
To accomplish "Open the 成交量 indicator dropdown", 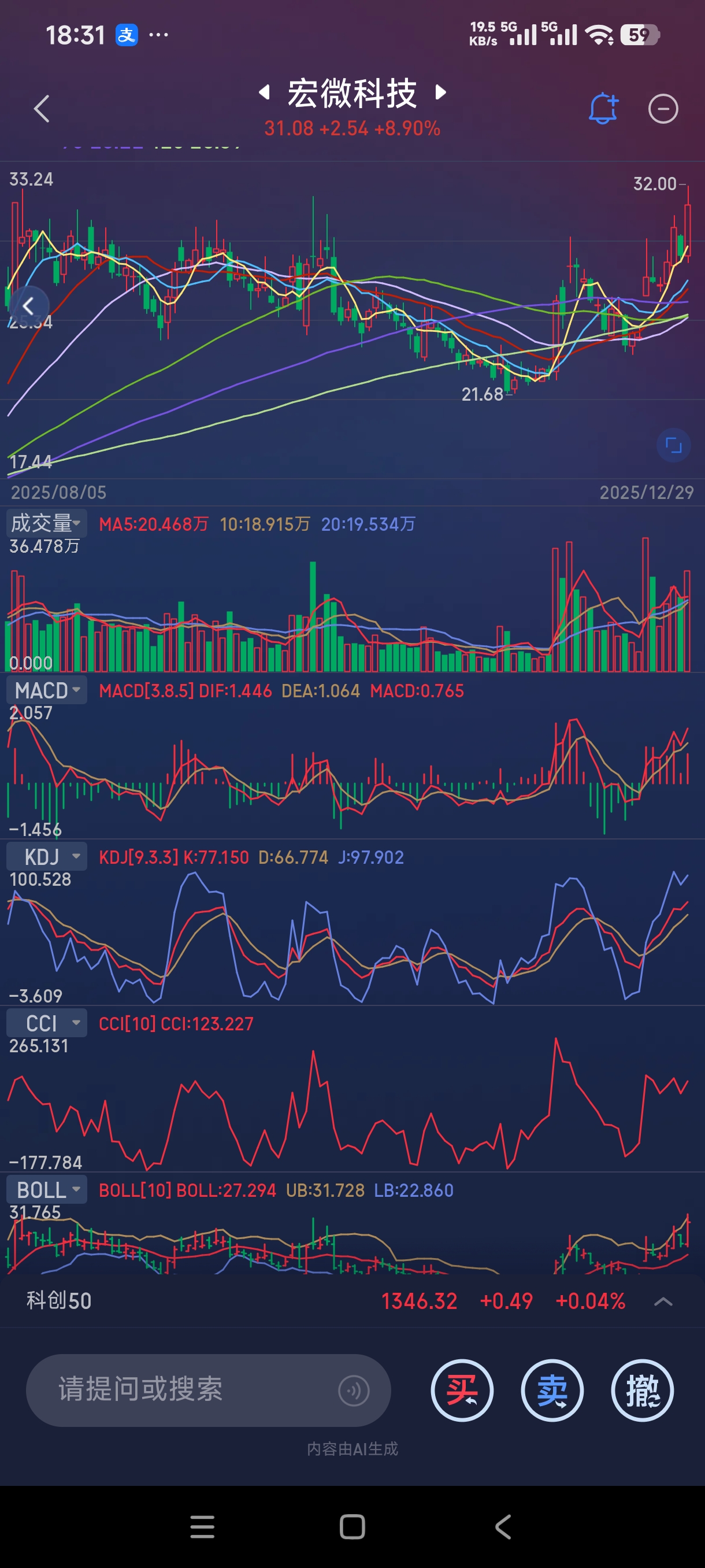I will 46,523.
